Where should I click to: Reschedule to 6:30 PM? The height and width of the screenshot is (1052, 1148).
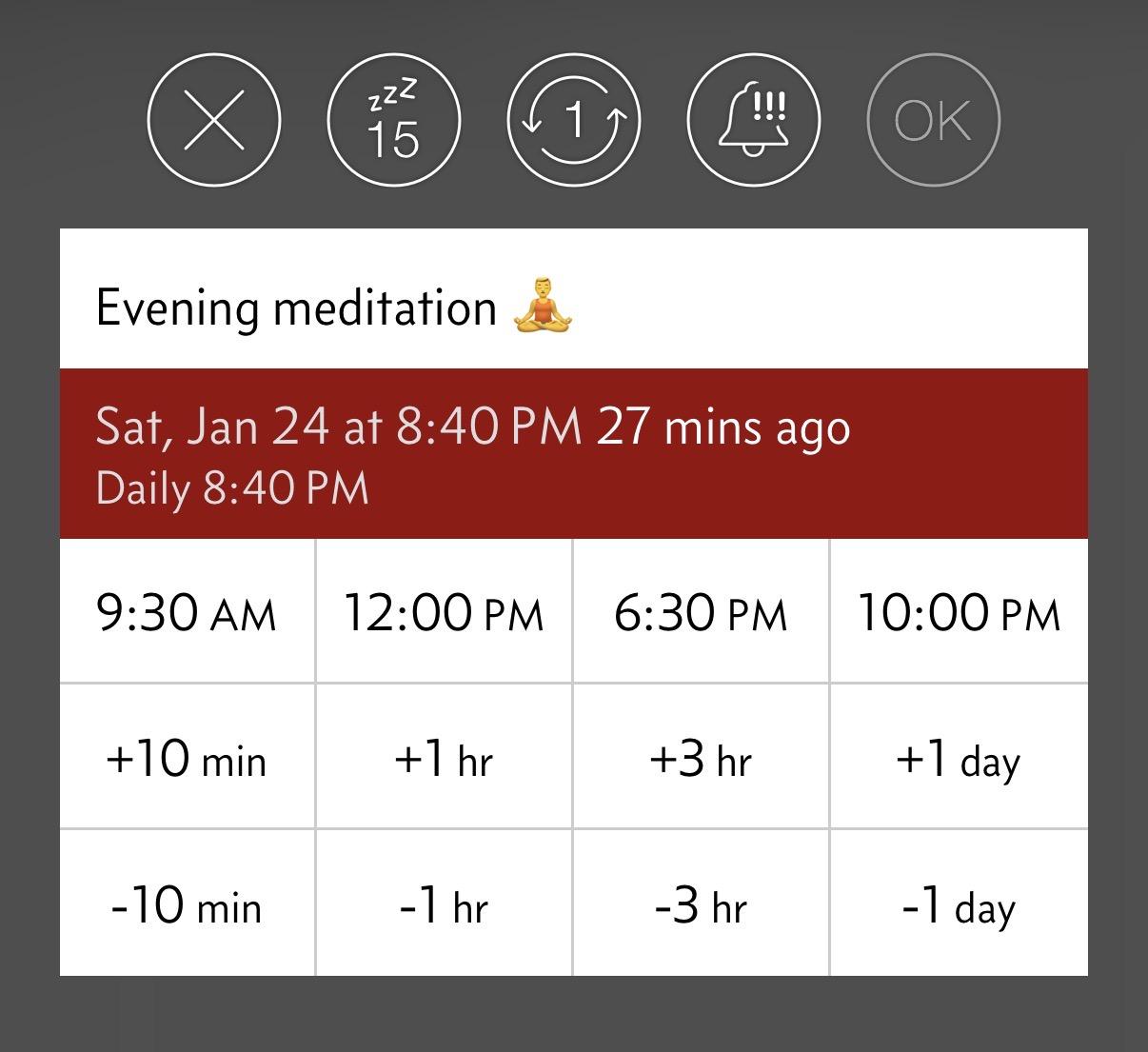pyautogui.click(x=702, y=612)
